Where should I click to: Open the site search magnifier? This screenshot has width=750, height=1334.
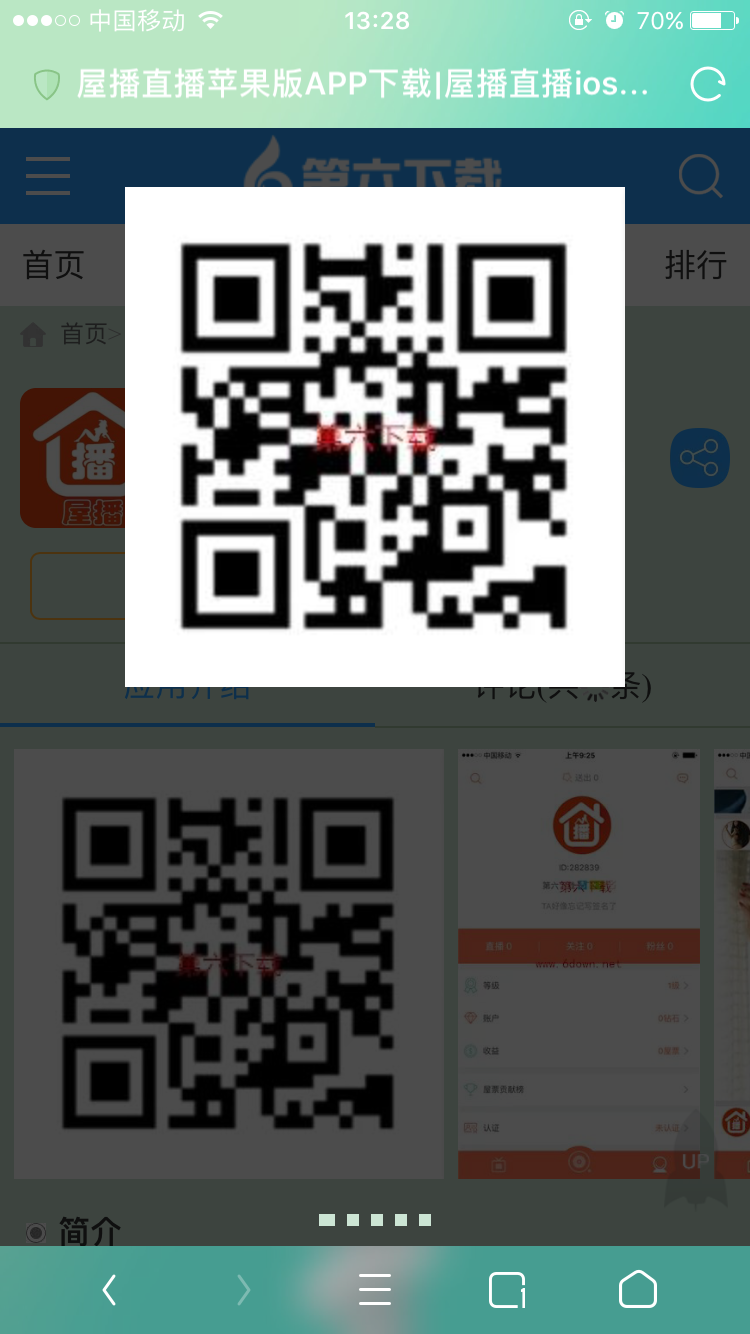pyautogui.click(x=700, y=177)
